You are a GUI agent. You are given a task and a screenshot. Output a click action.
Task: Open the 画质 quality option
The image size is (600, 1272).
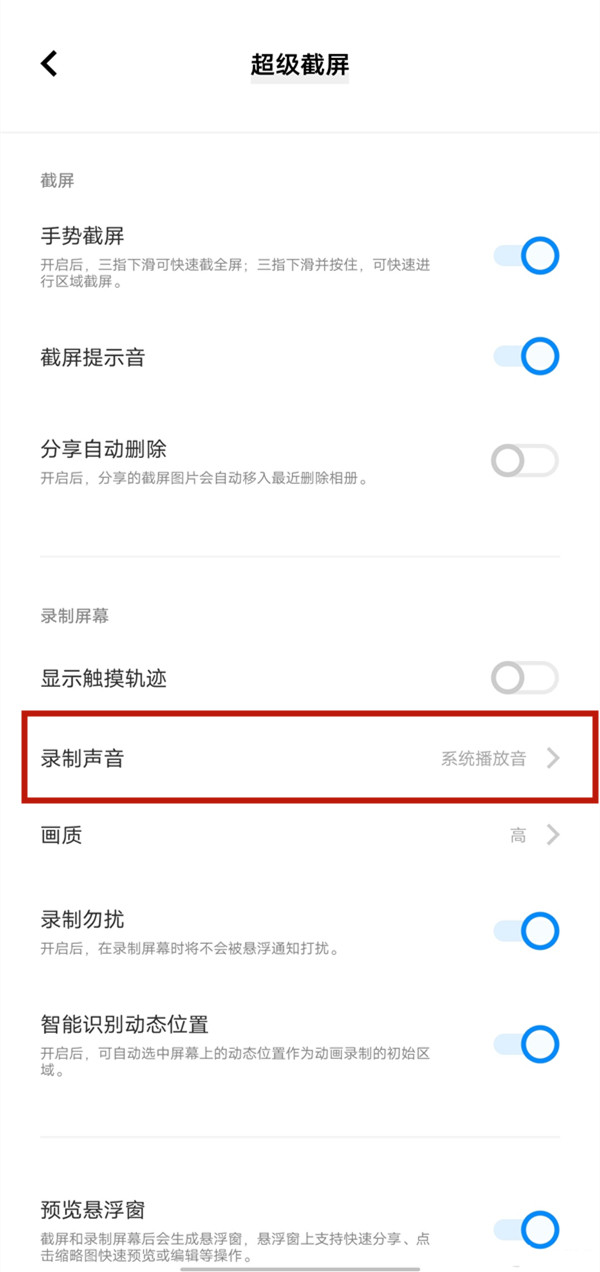click(x=300, y=835)
